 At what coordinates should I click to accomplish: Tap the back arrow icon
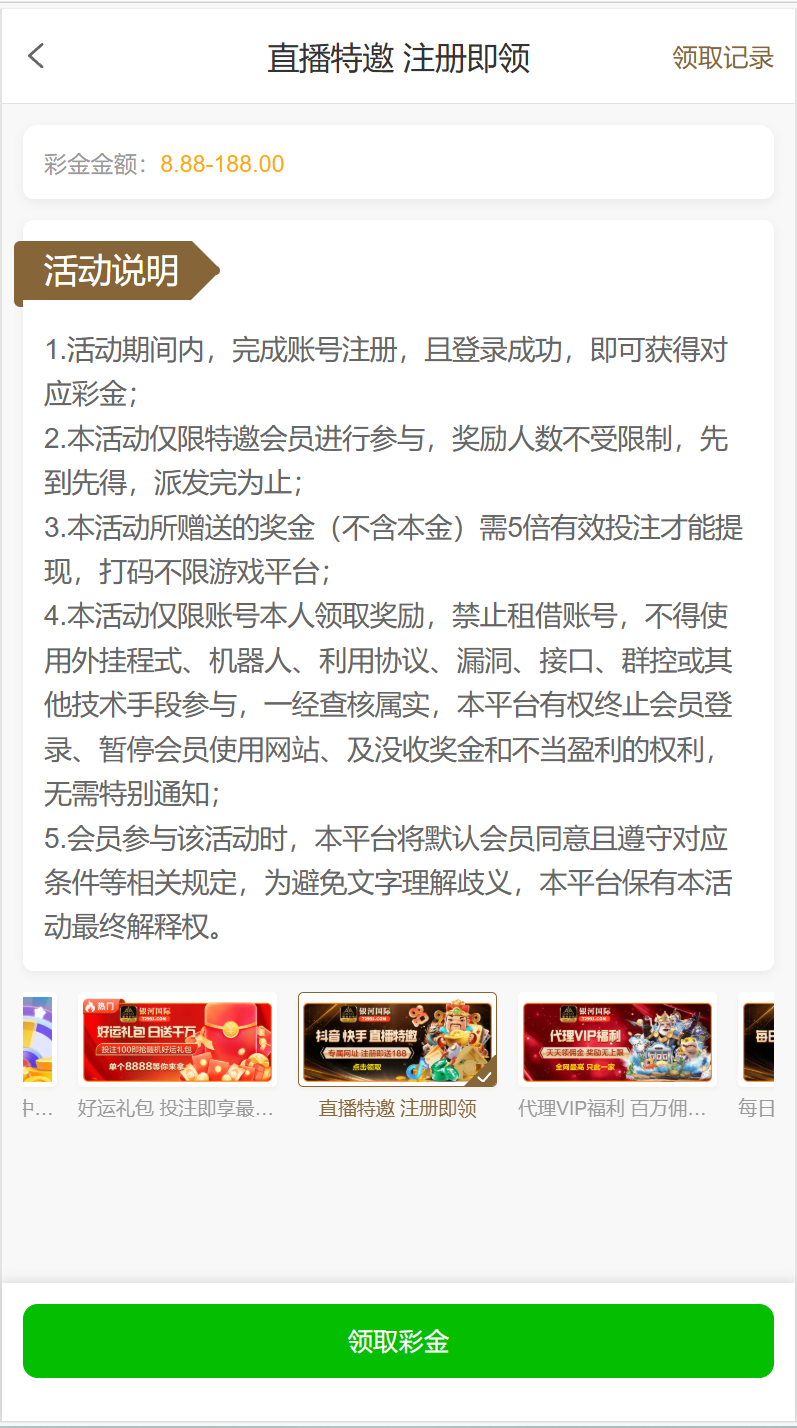36,56
